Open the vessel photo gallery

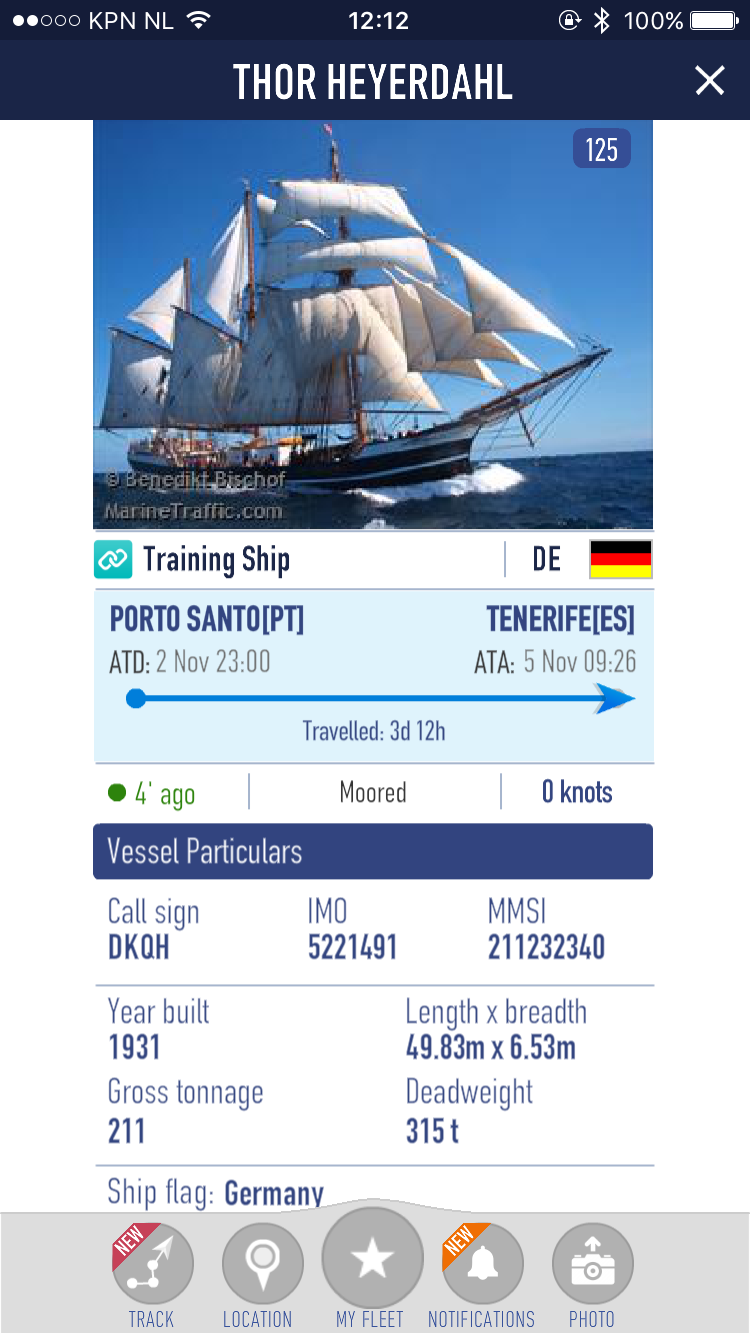[x=372, y=325]
